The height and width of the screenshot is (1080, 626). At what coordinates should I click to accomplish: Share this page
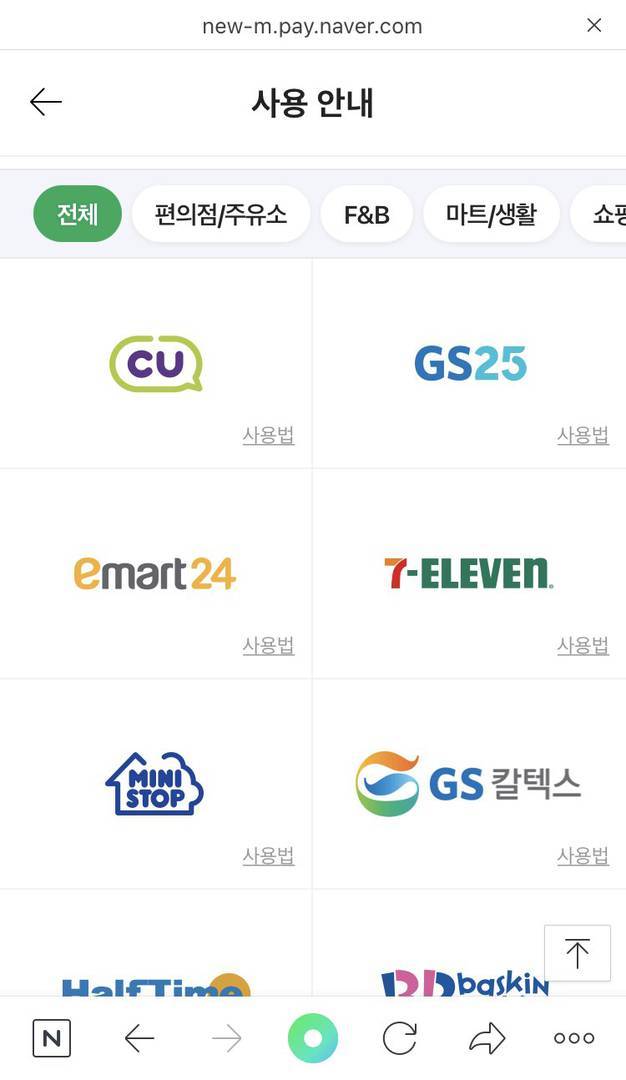coord(487,1039)
